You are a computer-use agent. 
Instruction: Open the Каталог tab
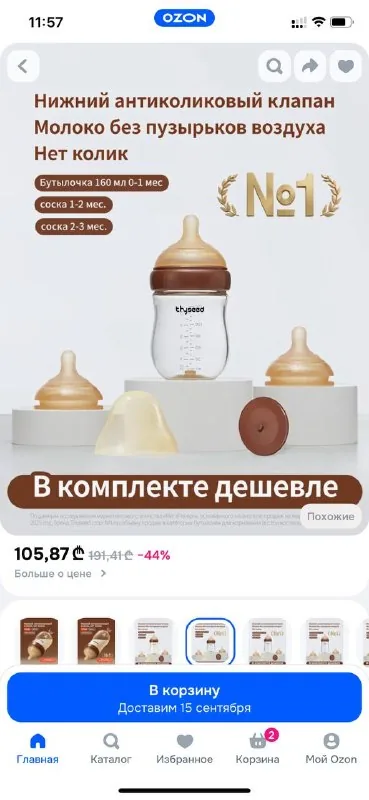[x=111, y=748]
